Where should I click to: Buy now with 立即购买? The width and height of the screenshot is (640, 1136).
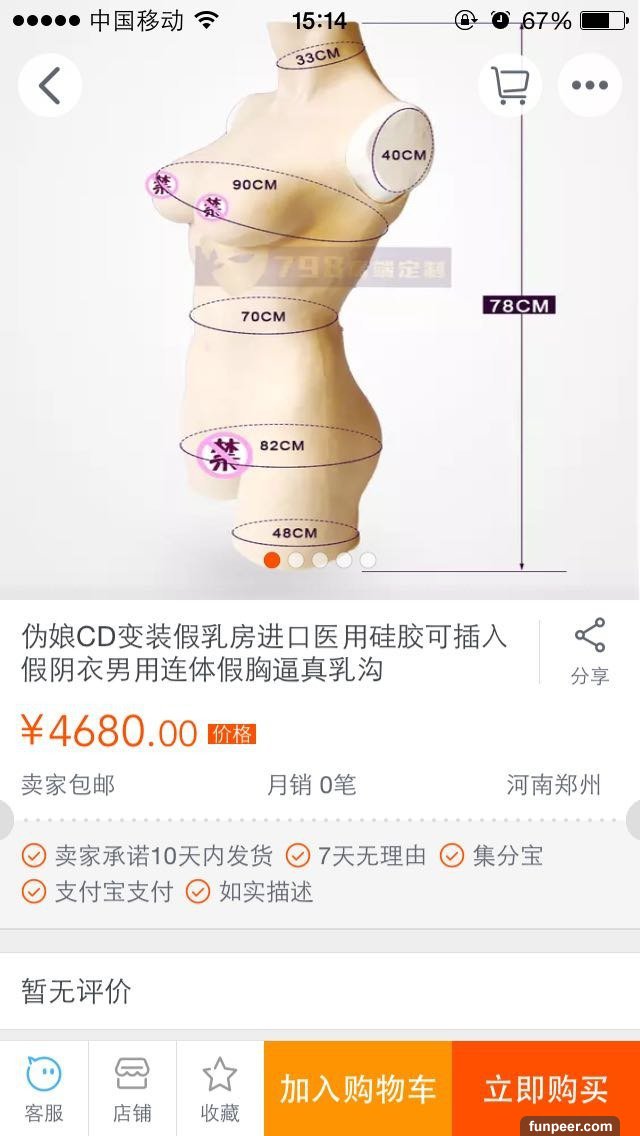click(546, 1088)
